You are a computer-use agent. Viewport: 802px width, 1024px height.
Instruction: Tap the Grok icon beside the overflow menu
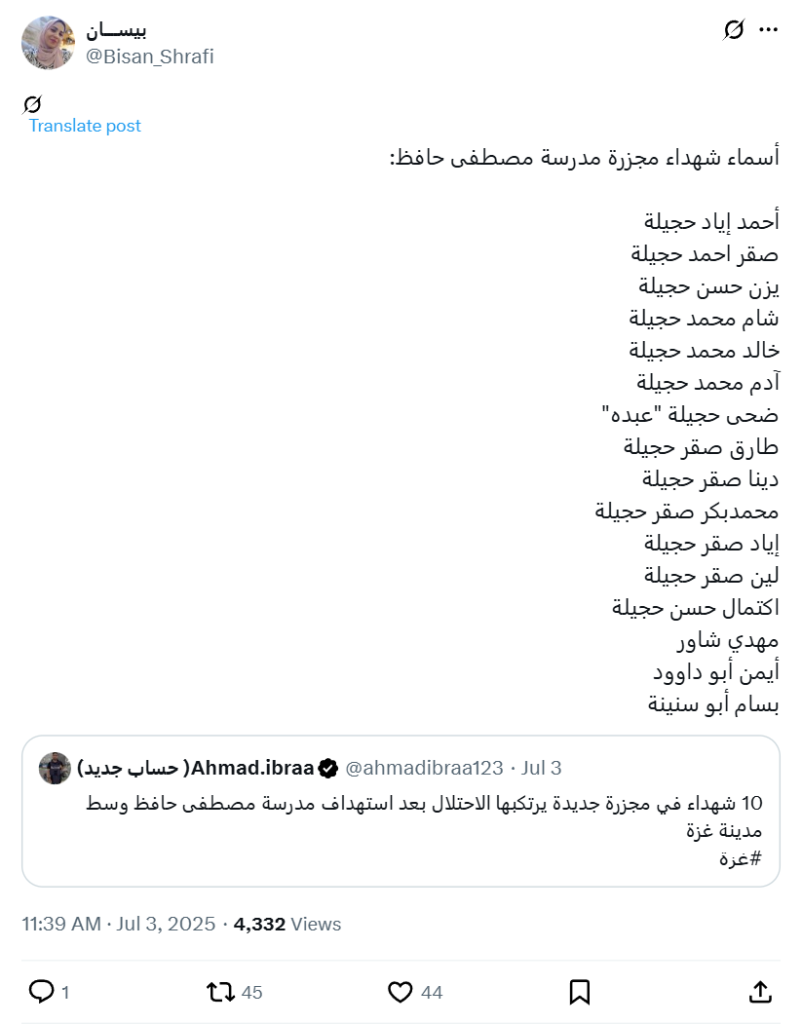(733, 30)
